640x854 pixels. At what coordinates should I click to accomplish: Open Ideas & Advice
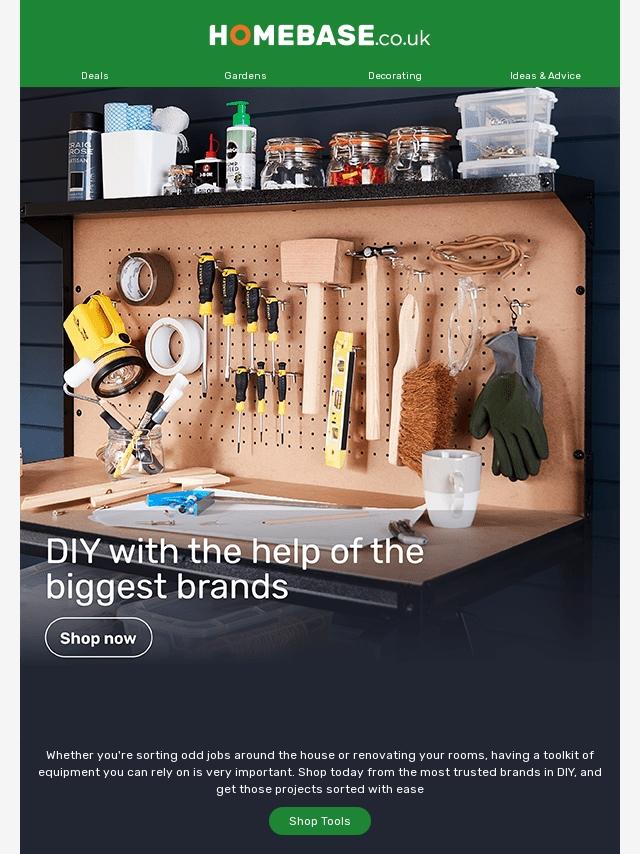(x=545, y=75)
